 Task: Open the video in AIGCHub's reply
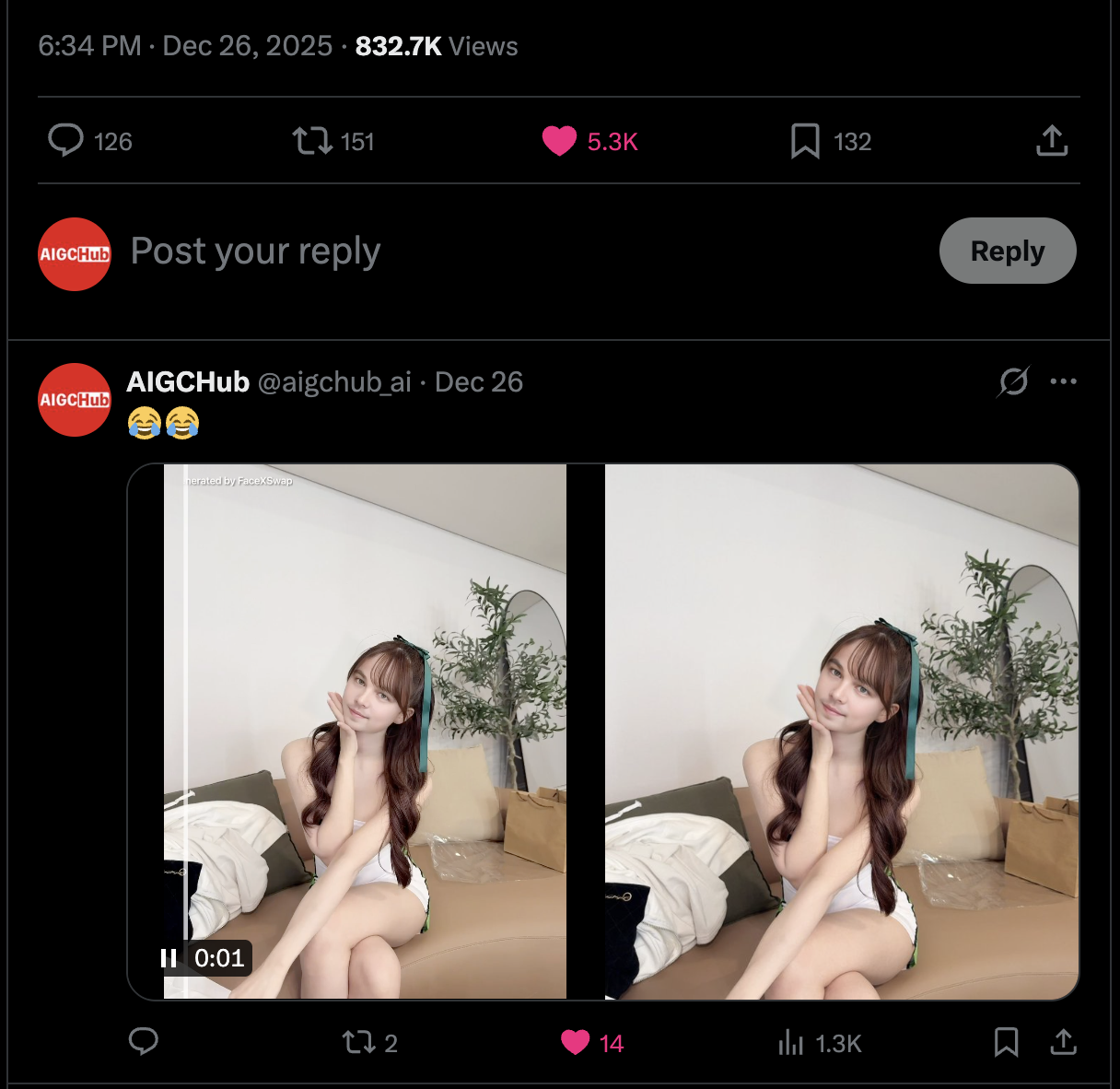602,731
